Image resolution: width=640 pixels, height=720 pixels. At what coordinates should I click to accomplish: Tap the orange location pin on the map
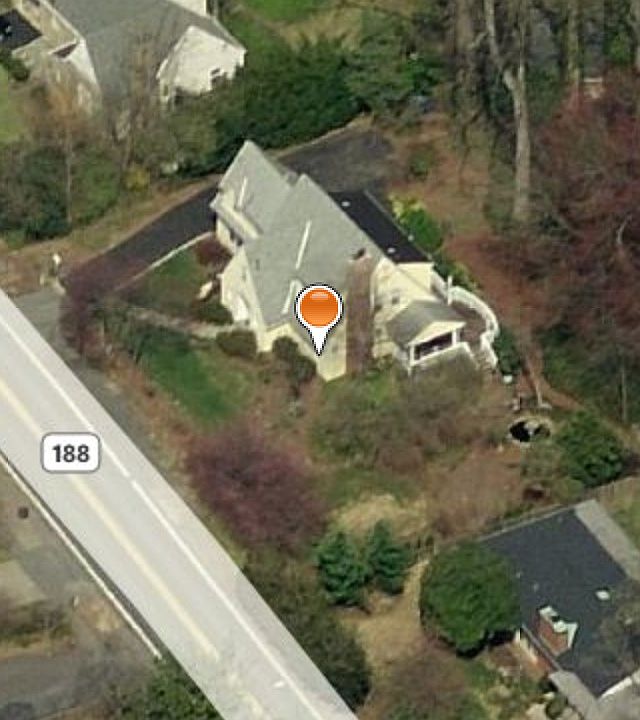[319, 310]
